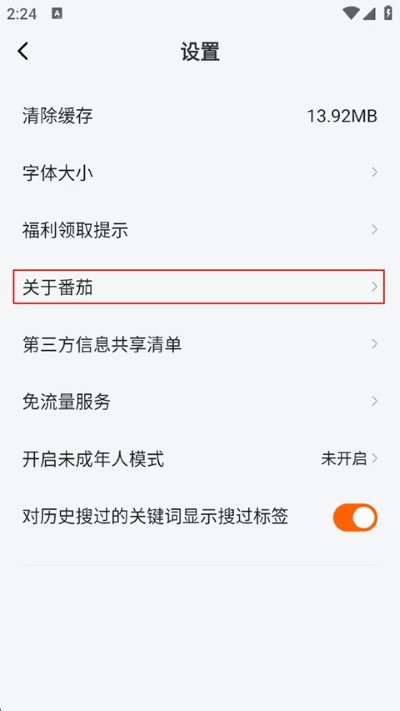Open the 字体大小 font size setting
Screen dimensions: 400x711
[200, 173]
